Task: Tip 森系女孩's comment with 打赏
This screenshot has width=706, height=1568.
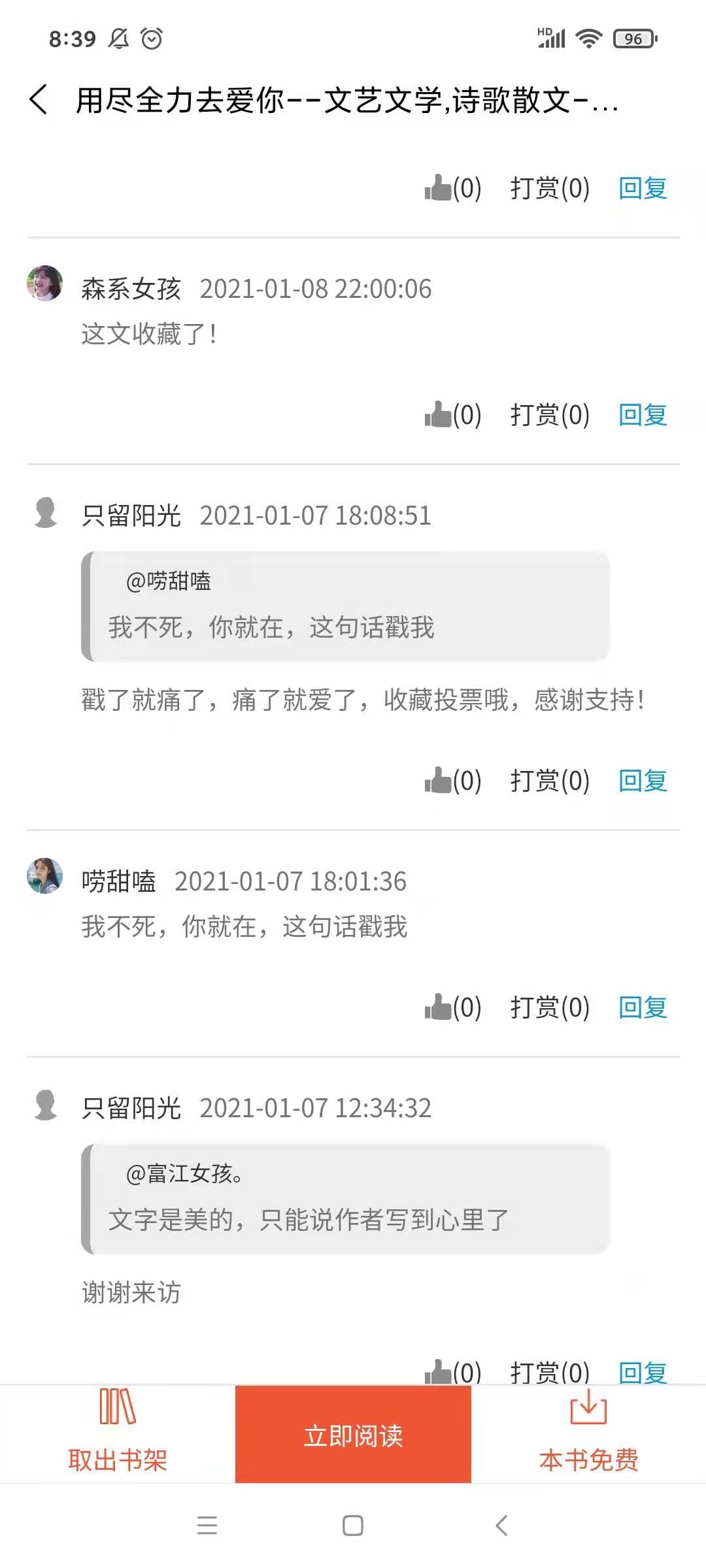Action: pos(550,415)
